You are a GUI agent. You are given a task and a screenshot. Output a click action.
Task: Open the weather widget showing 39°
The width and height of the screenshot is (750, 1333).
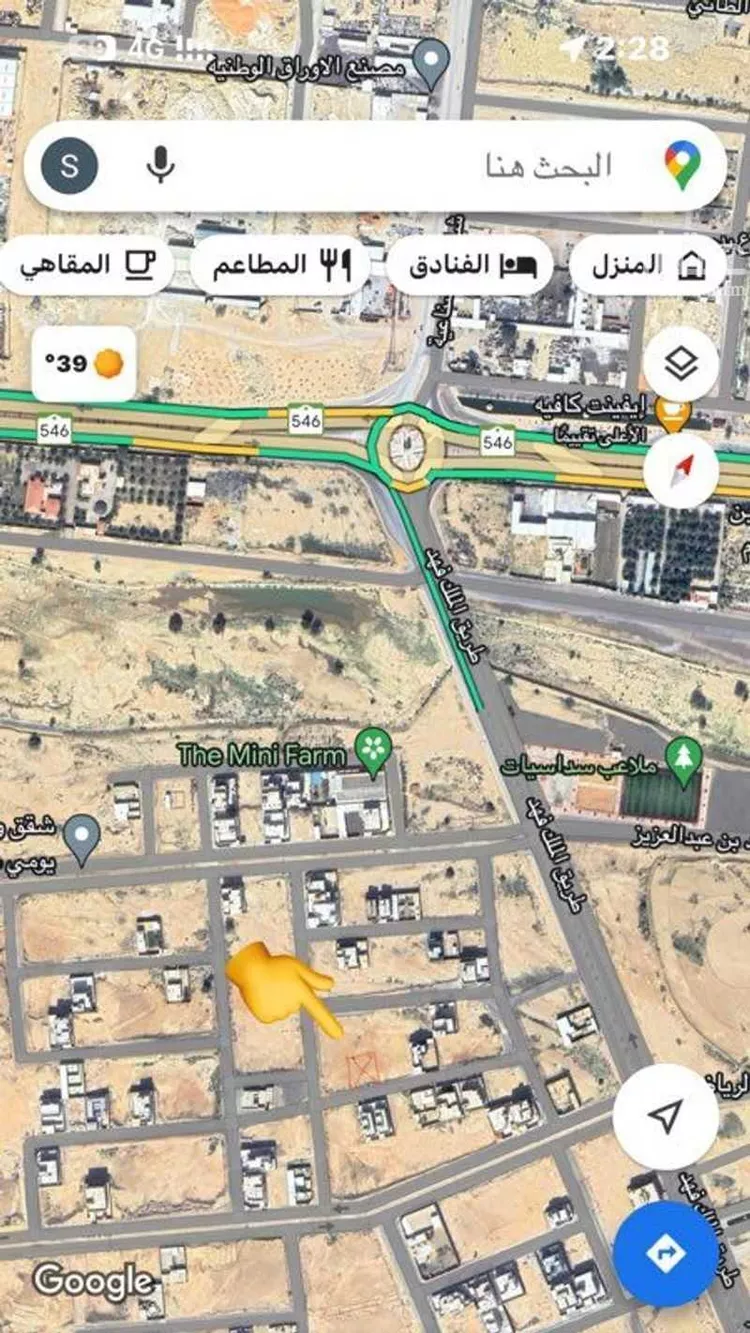[x=84, y=364]
